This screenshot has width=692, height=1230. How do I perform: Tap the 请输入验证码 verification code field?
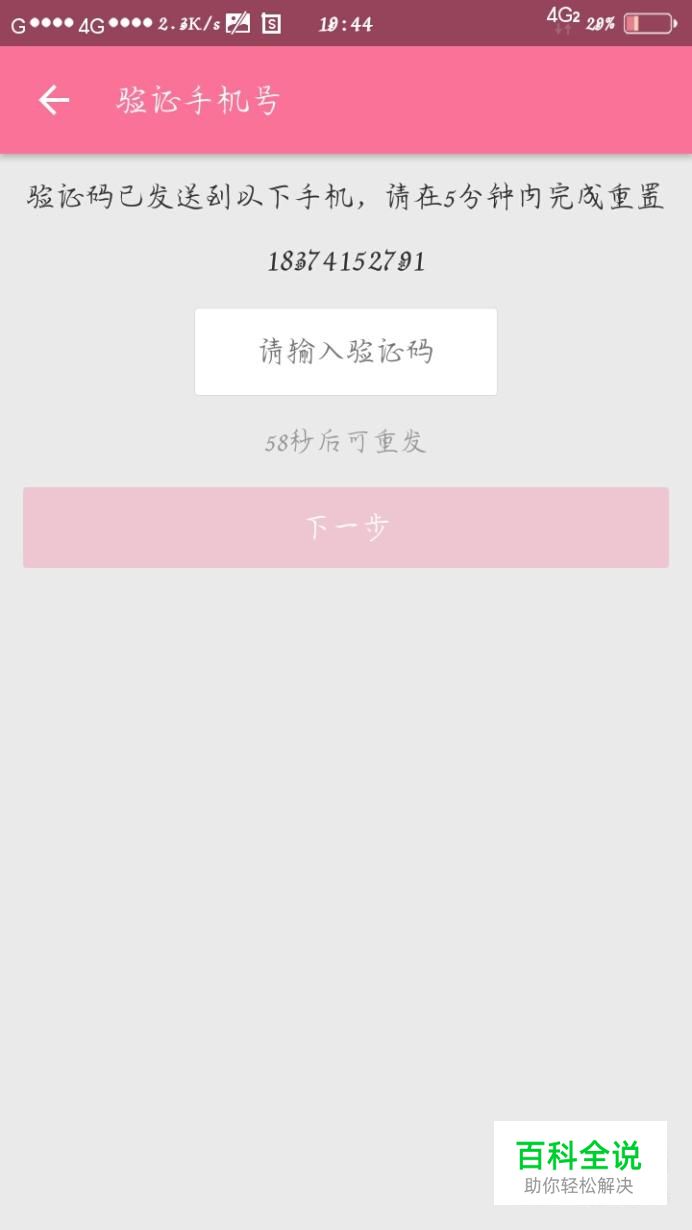point(346,352)
